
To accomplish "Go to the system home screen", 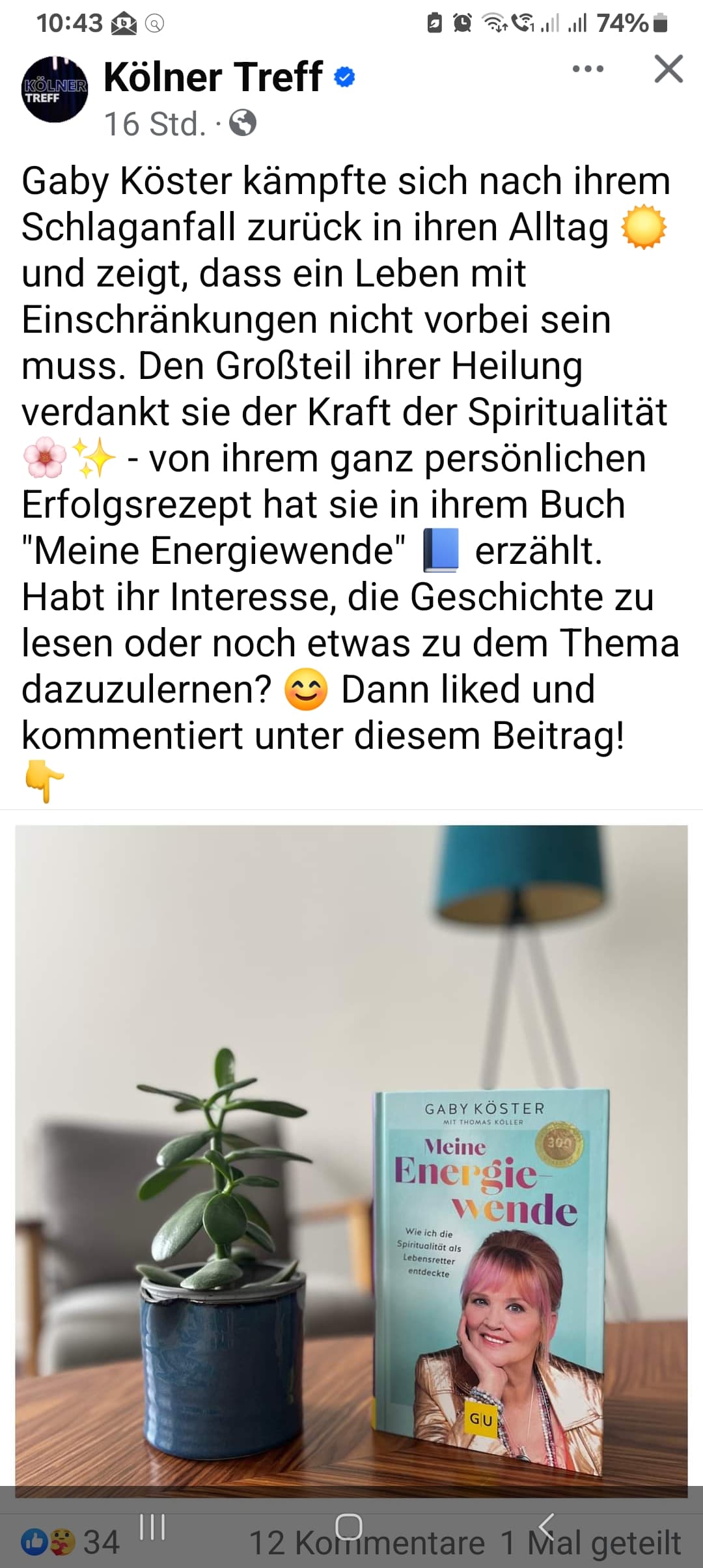I will click(349, 1526).
